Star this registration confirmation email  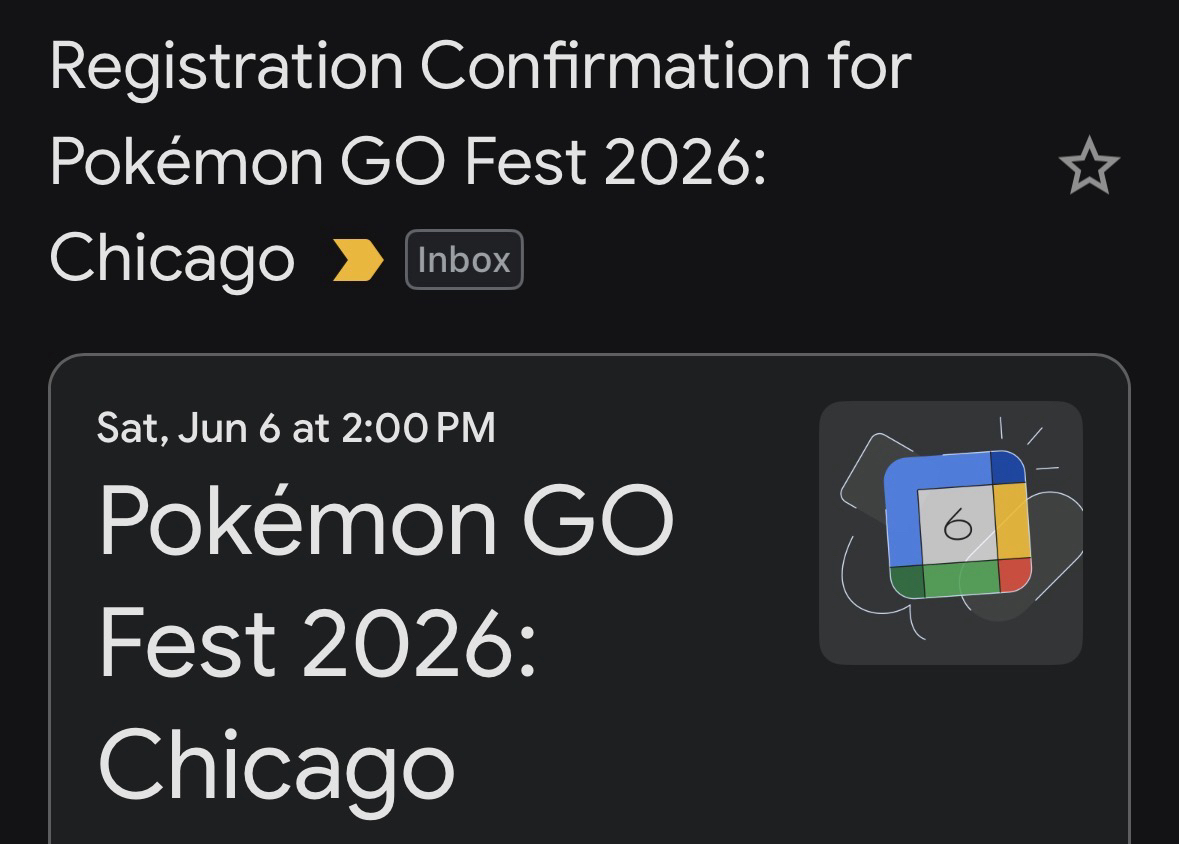[1089, 167]
